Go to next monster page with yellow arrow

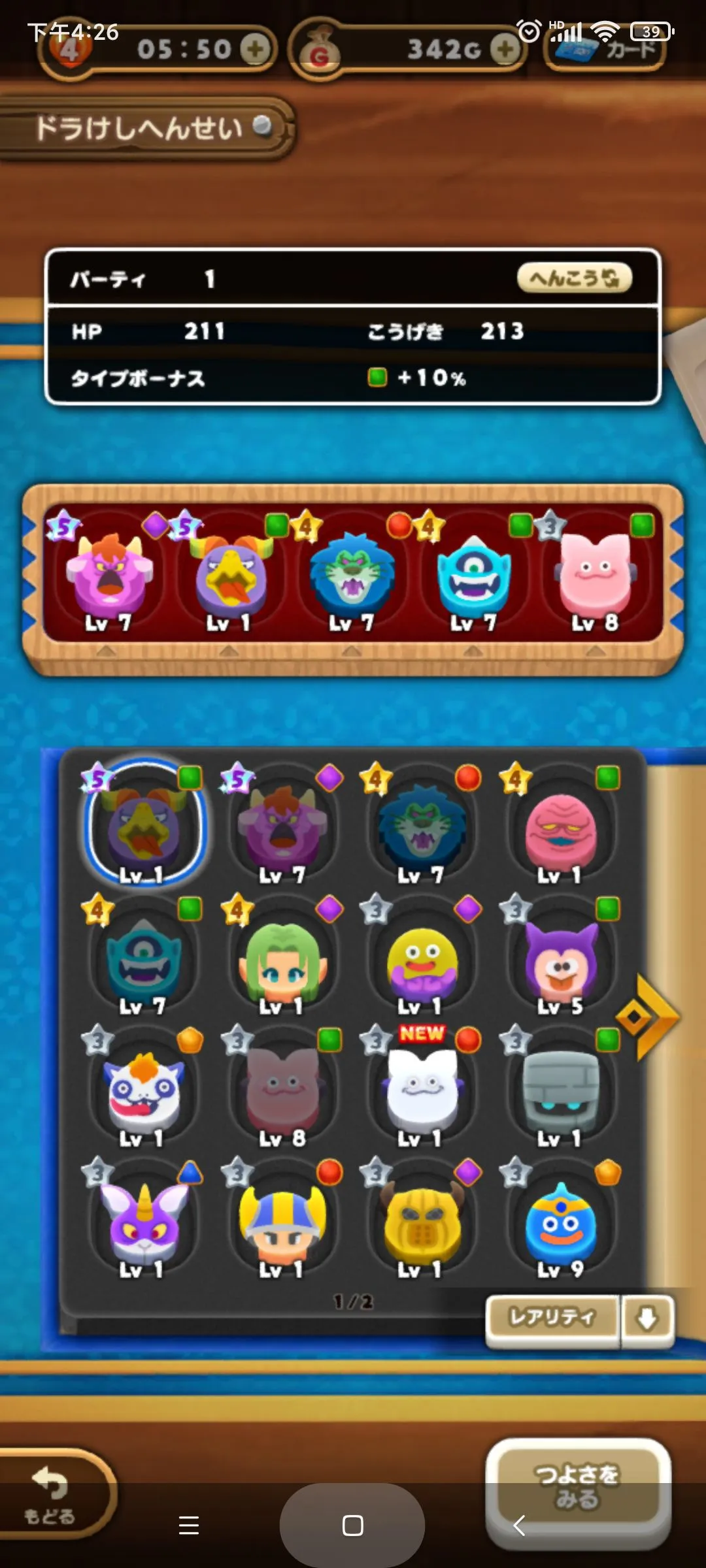pos(647,1017)
